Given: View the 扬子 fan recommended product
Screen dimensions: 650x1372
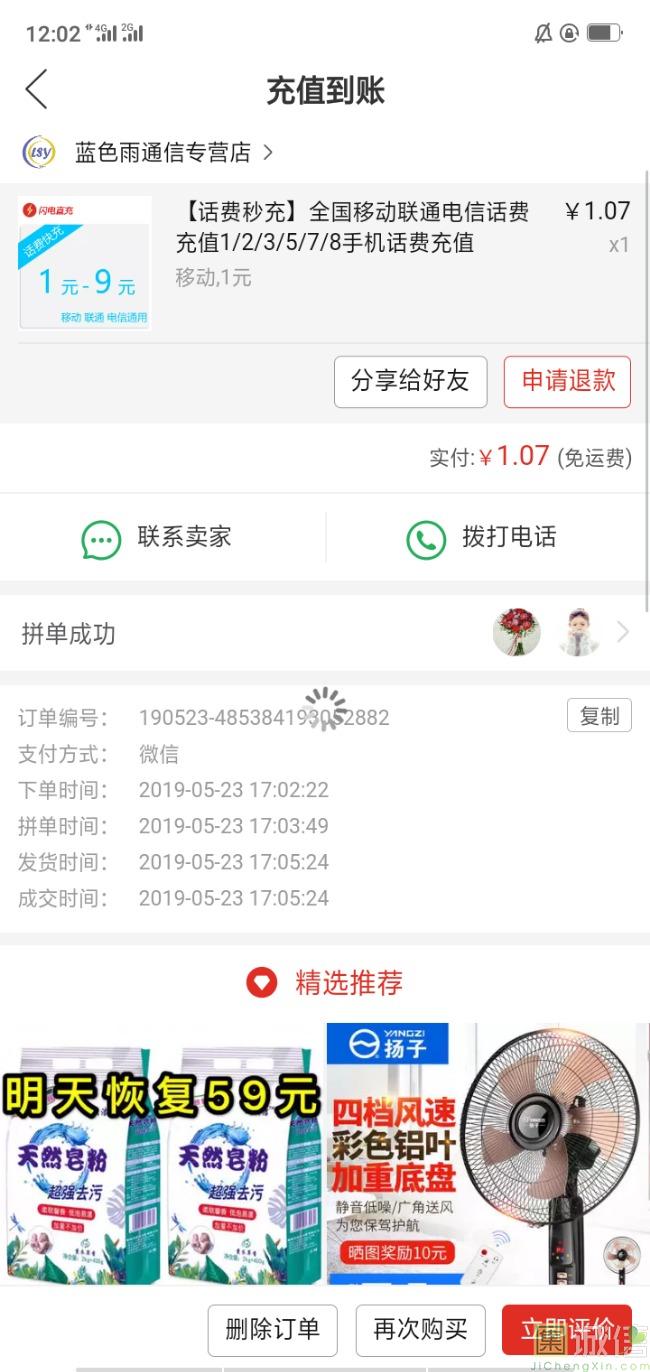Looking at the screenshot, I should (x=488, y=1155).
